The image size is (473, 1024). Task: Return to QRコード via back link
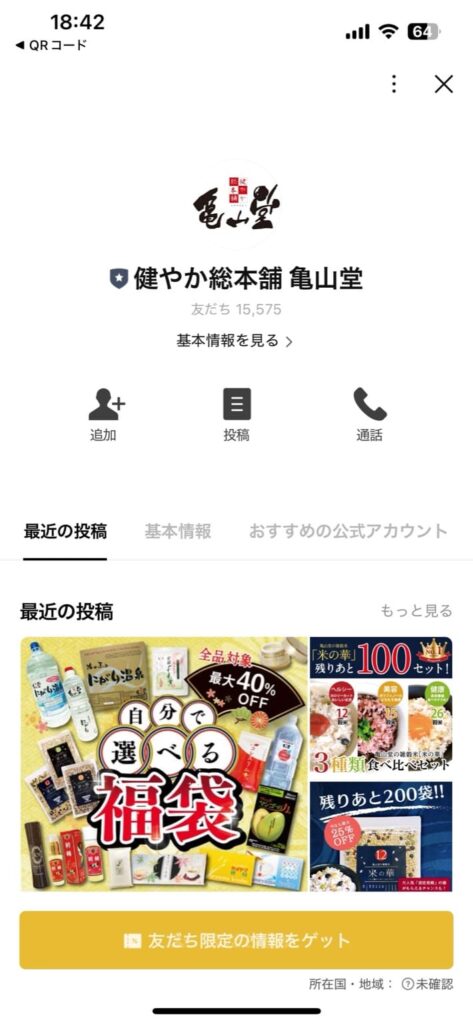point(51,45)
